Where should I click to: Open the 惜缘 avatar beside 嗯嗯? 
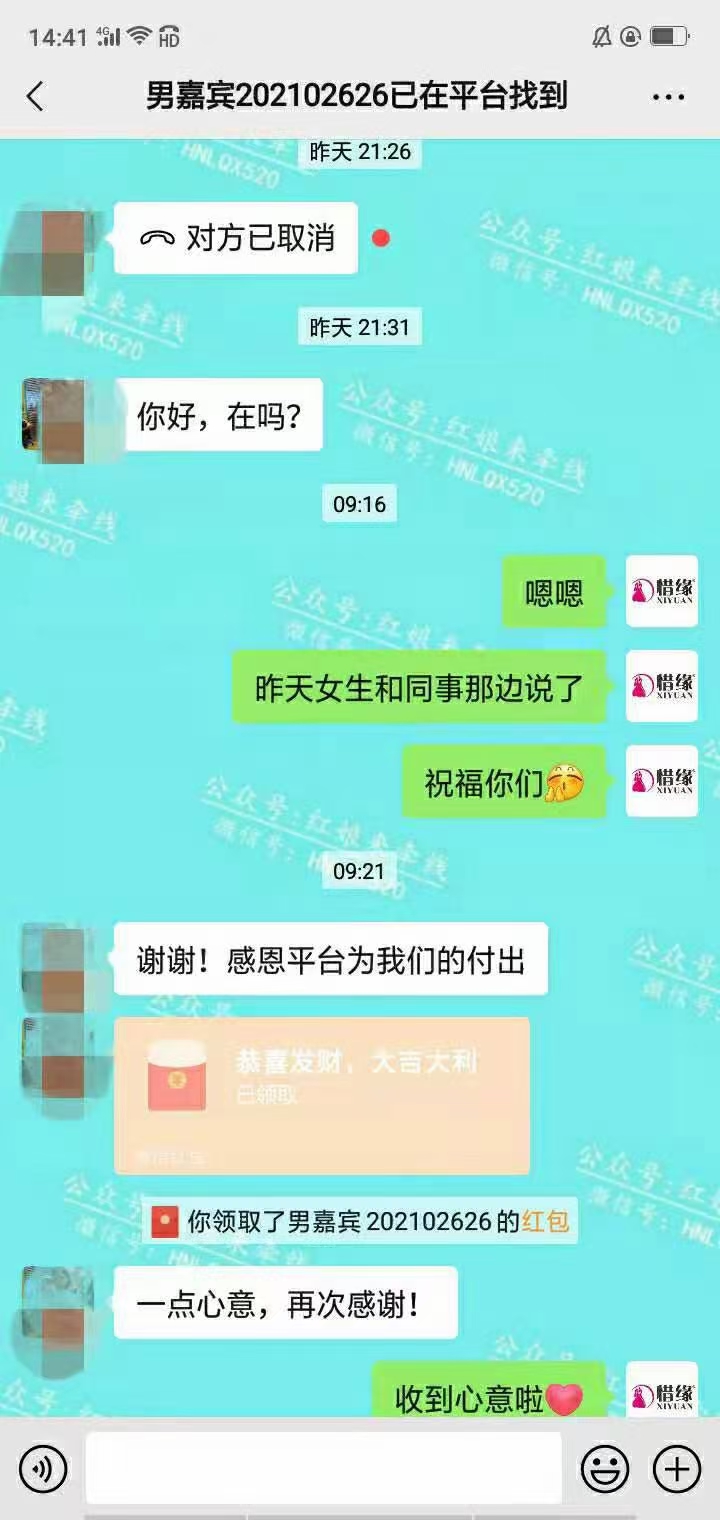pos(662,591)
